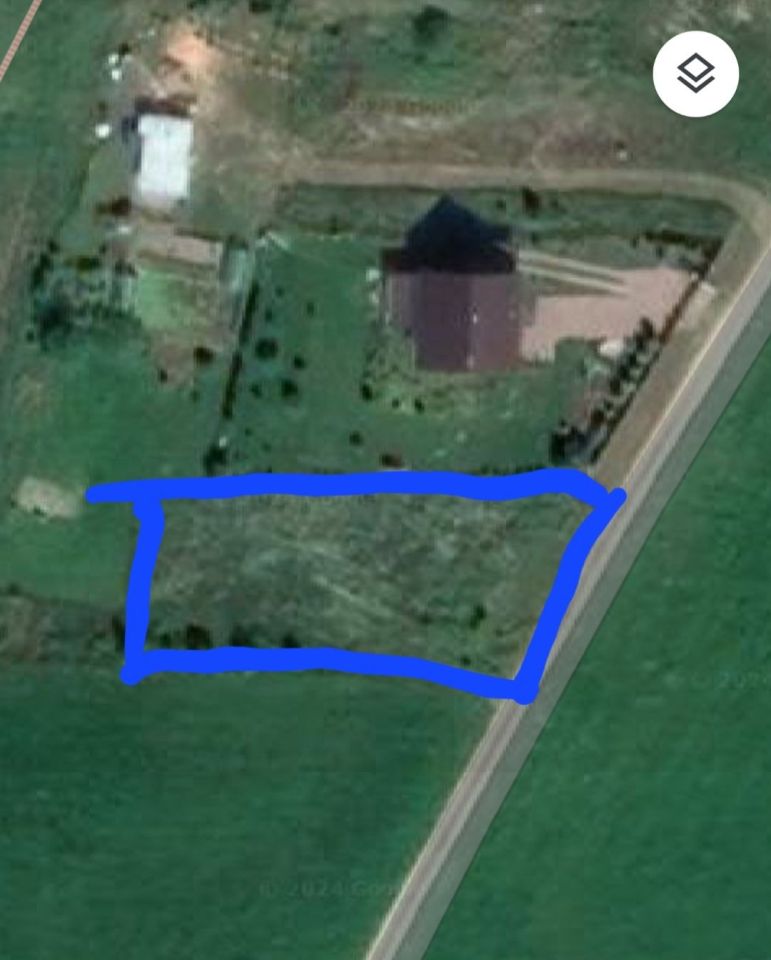Open the map layers button
The width and height of the screenshot is (771, 960).
pos(696,74)
